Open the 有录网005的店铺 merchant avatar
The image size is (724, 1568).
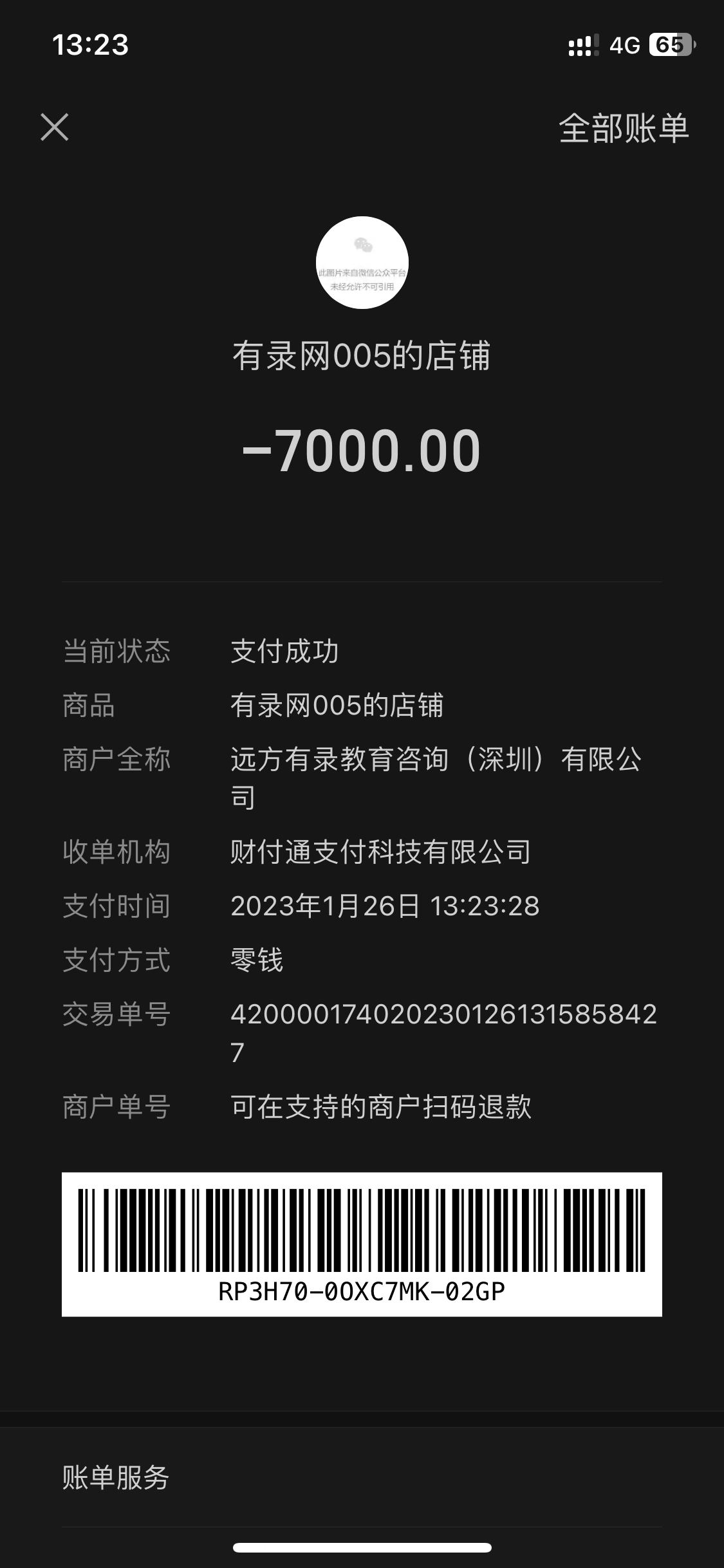pos(362,263)
